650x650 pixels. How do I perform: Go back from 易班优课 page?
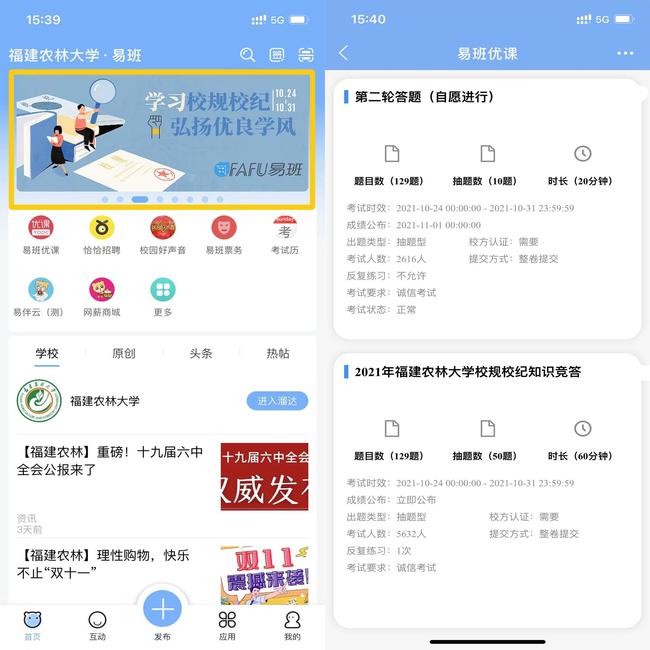click(x=344, y=53)
